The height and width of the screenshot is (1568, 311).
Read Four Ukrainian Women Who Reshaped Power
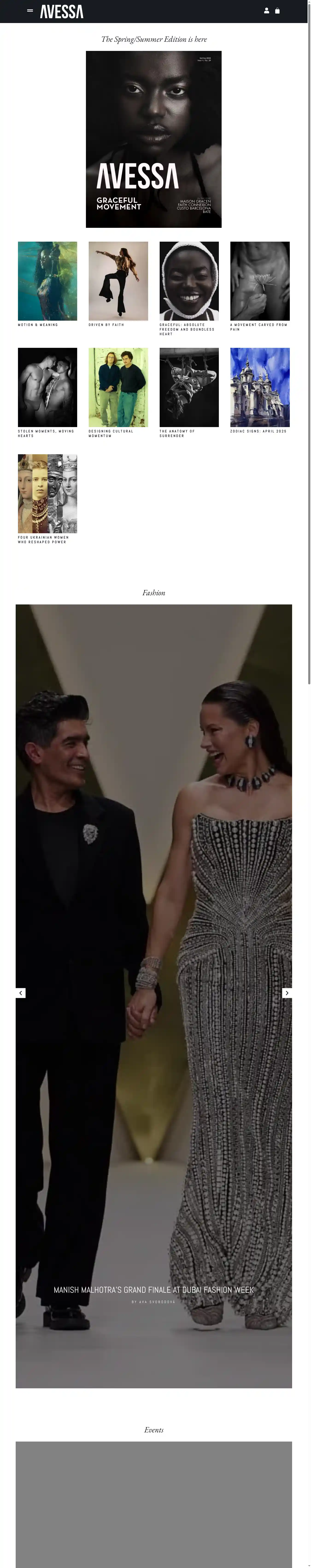(x=47, y=494)
